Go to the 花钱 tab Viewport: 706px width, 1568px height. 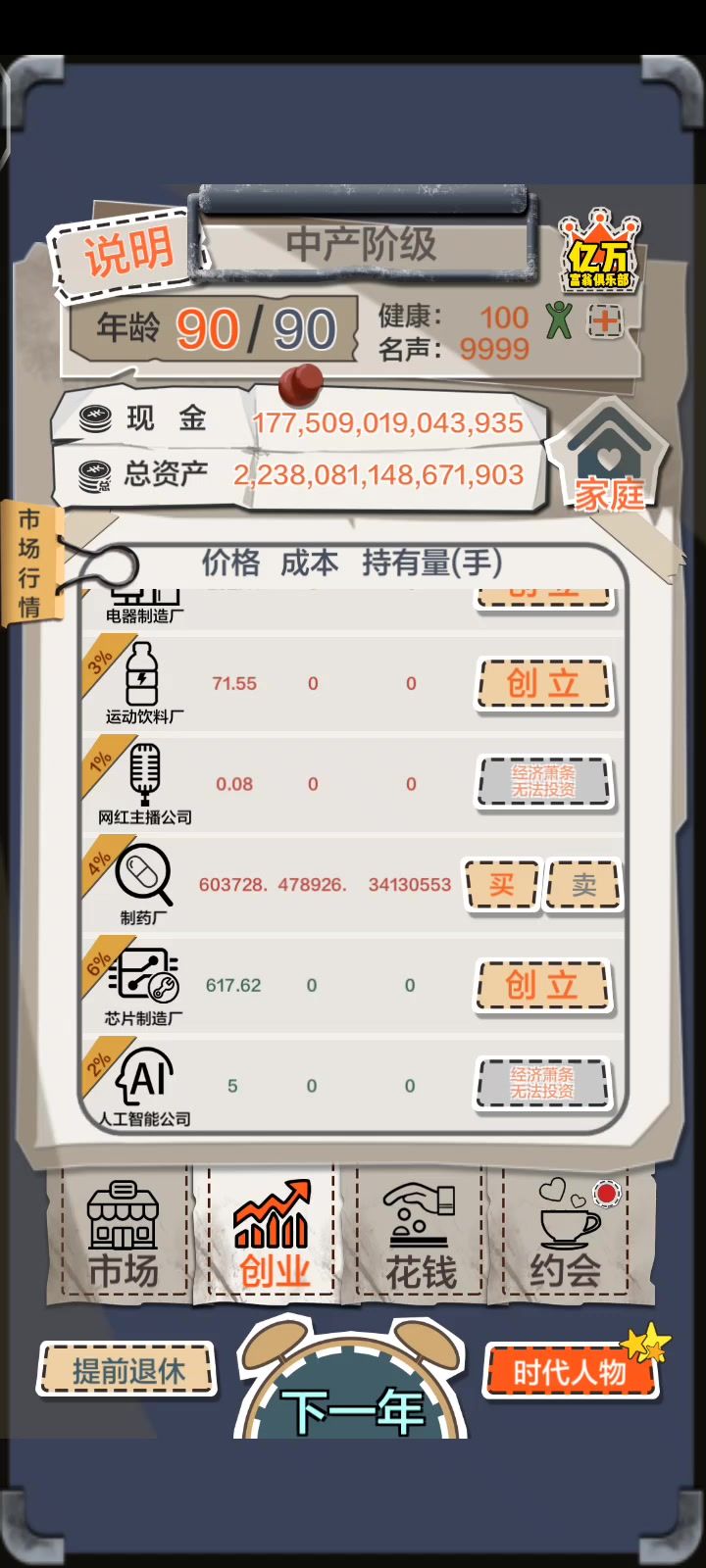click(421, 1235)
